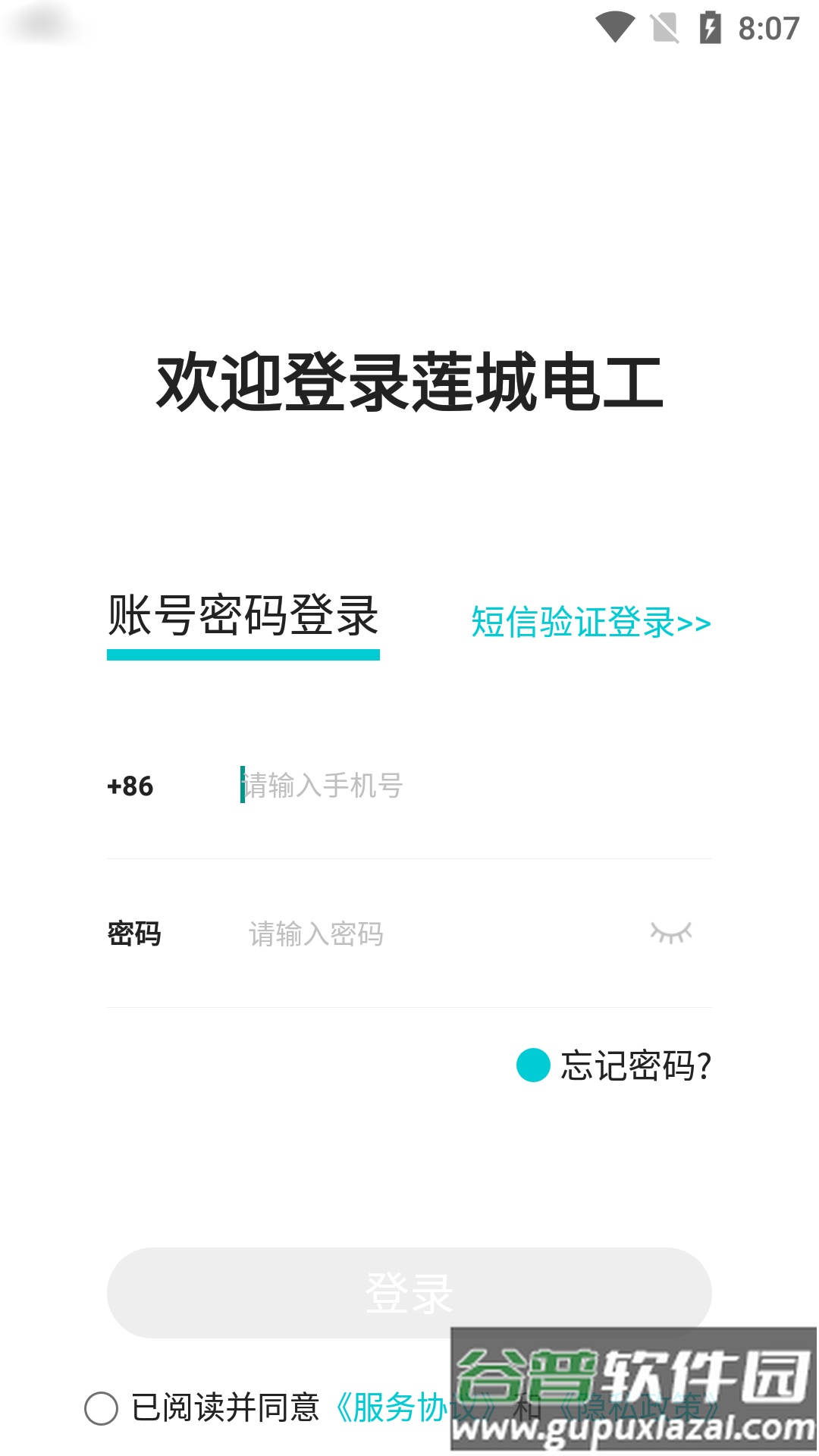Open 忘记密码 password recovery
819x1456 pixels.
[x=634, y=1065]
